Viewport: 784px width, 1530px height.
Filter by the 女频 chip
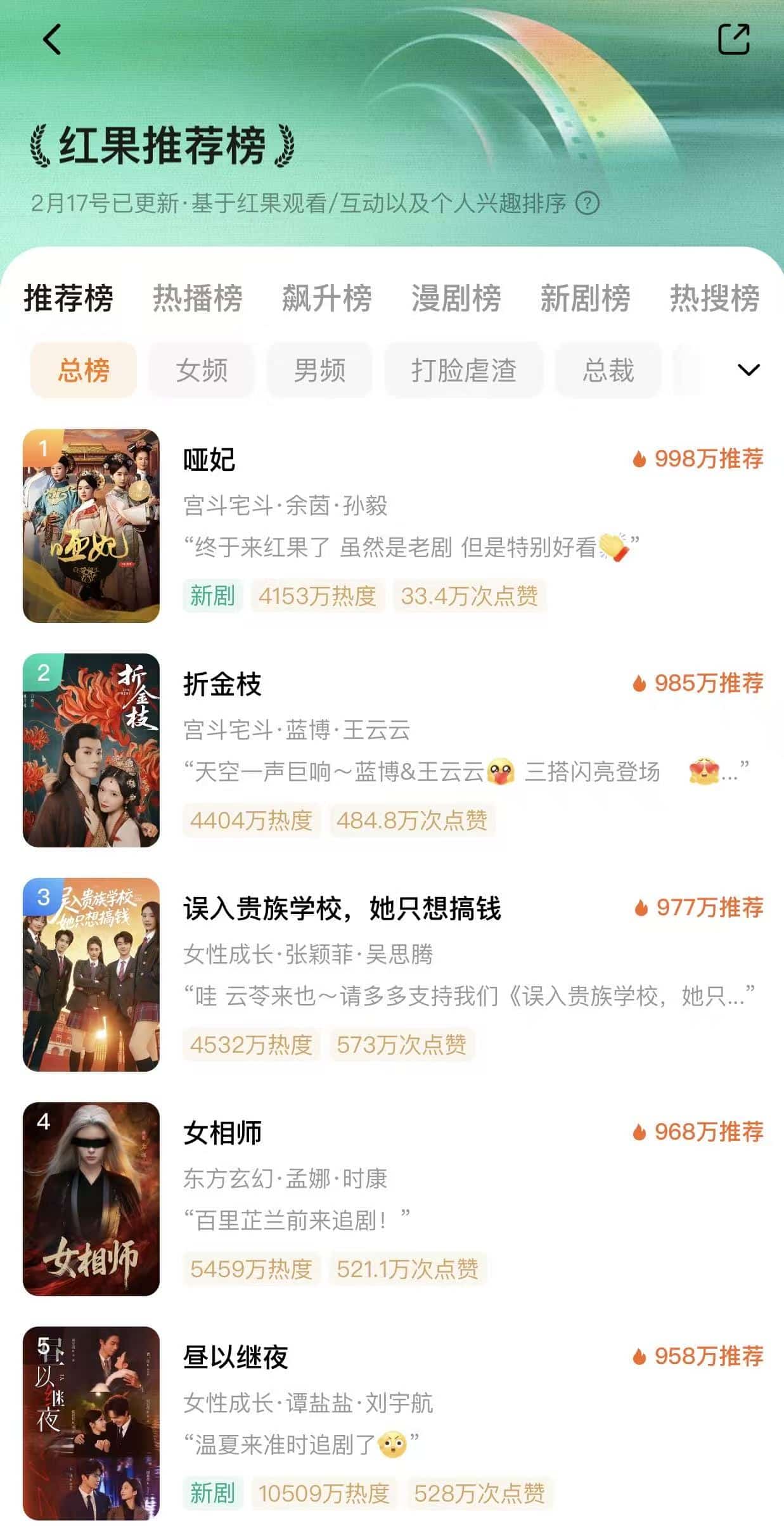coord(202,370)
